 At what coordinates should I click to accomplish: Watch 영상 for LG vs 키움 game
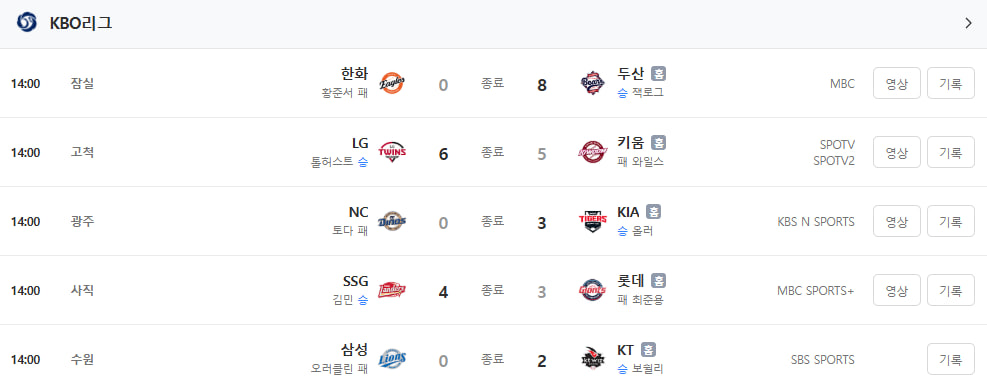click(896, 152)
